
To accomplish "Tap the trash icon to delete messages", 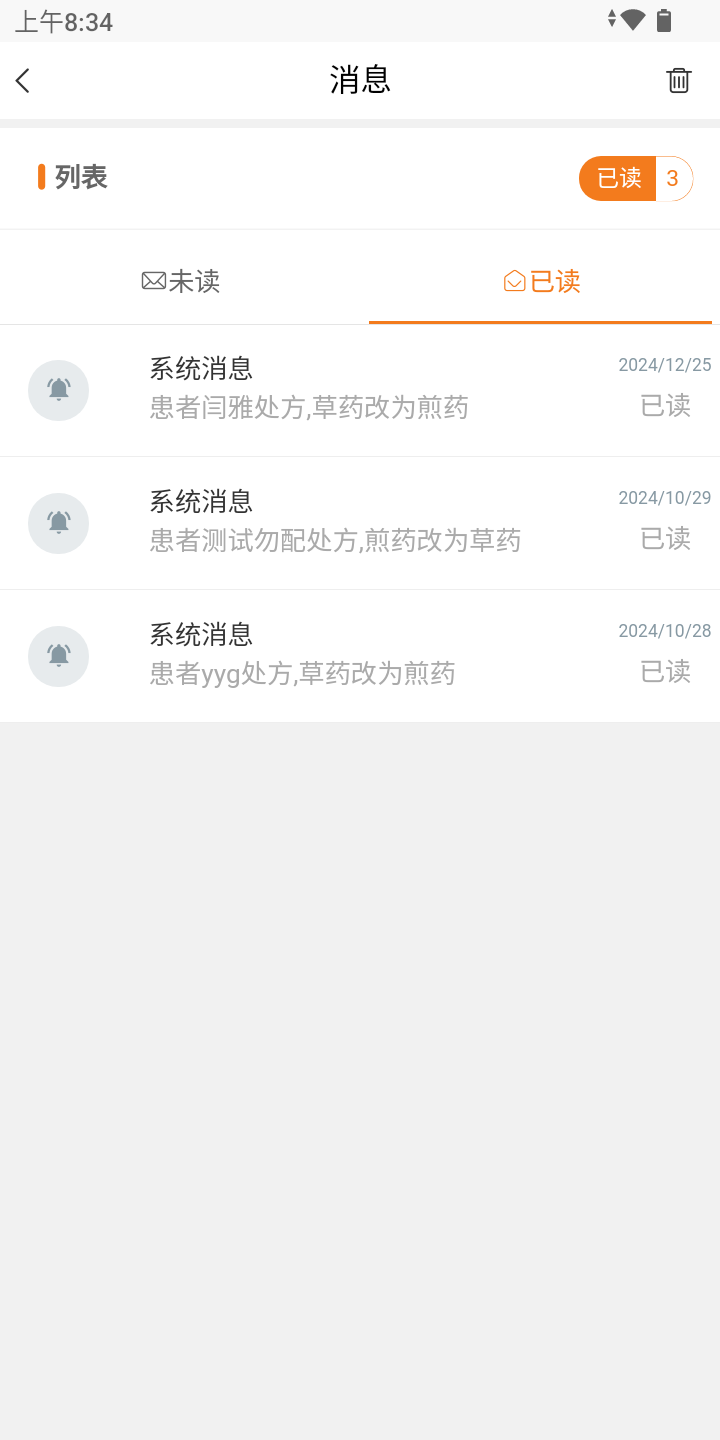I will coord(679,81).
